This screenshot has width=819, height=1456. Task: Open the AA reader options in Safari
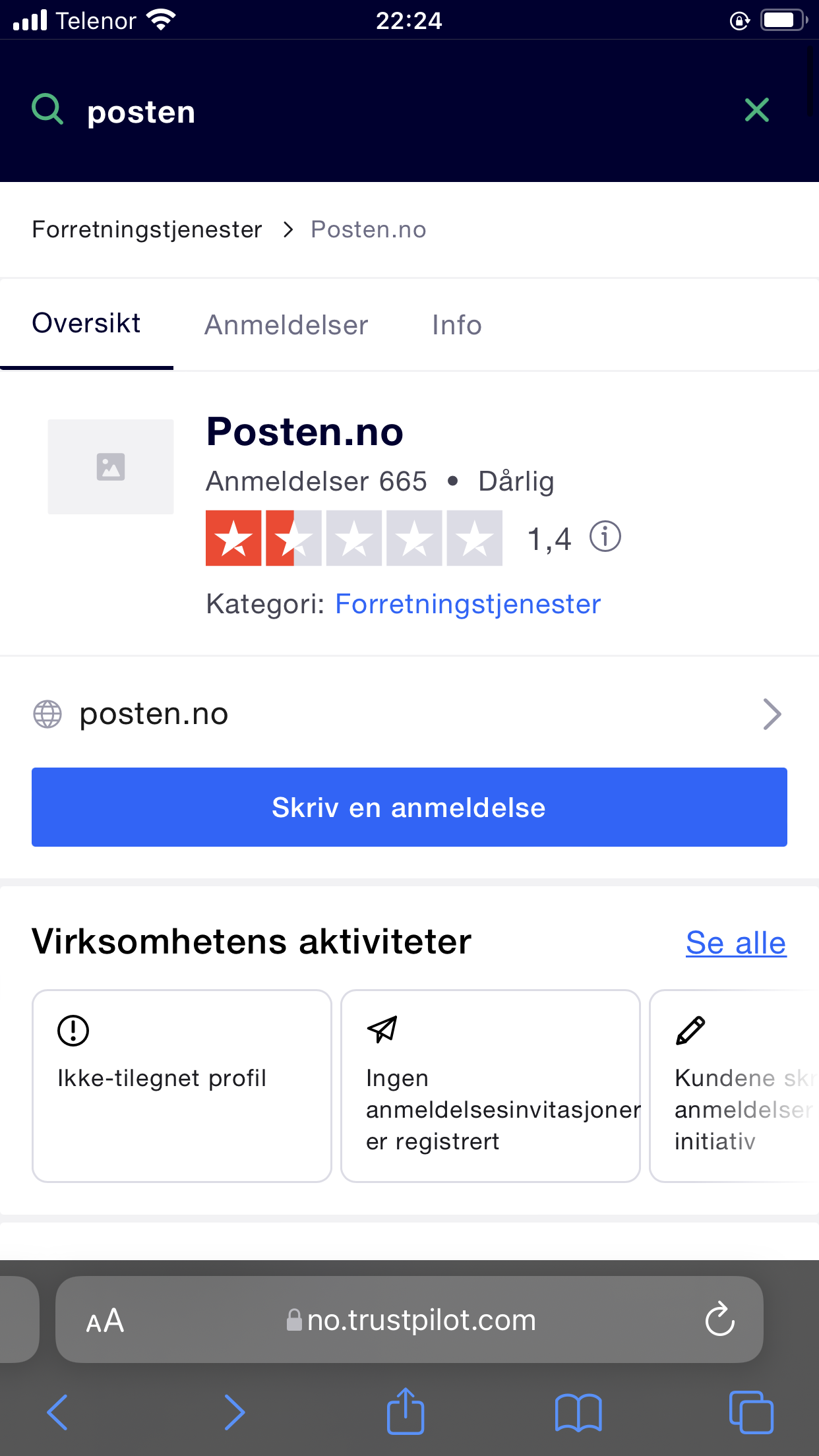pos(106,1321)
